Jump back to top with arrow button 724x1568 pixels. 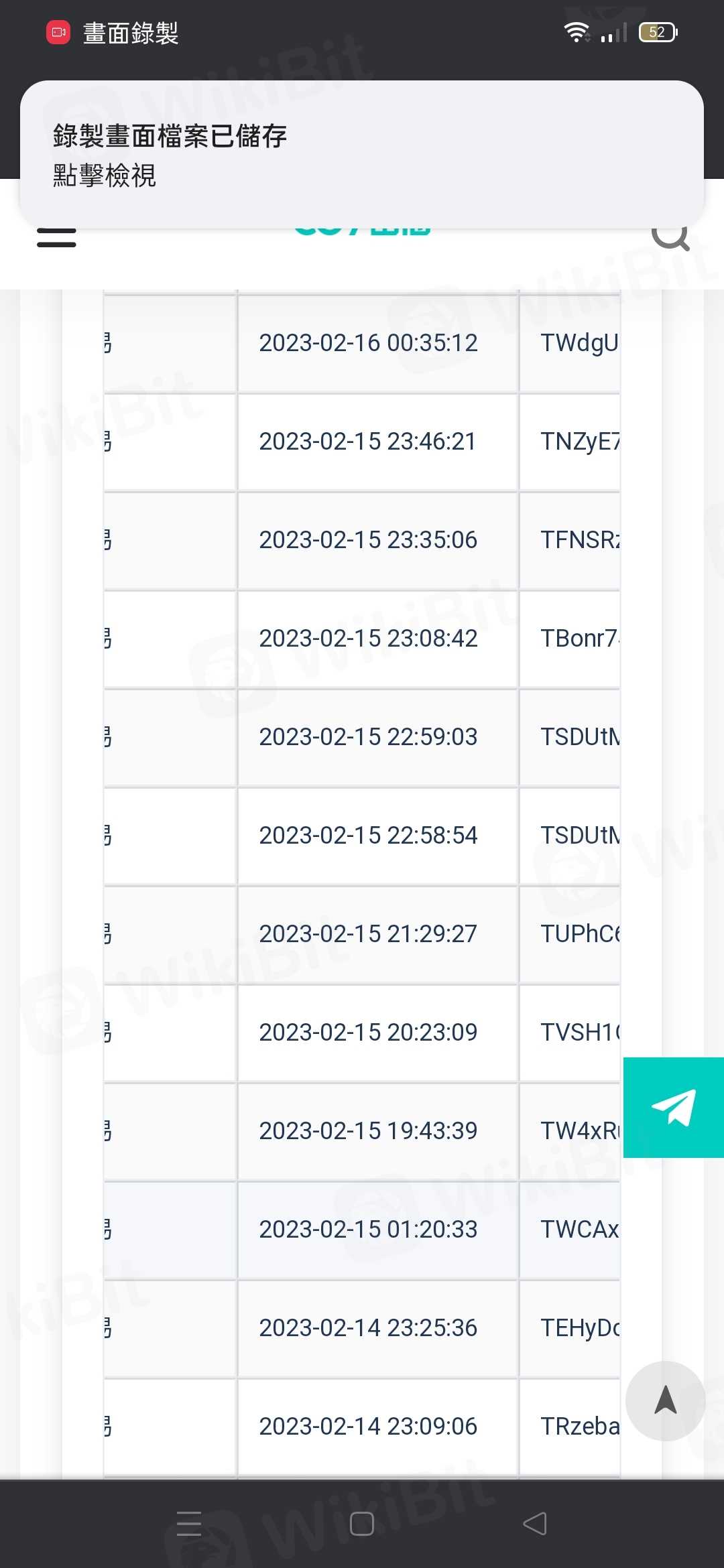click(x=665, y=1400)
